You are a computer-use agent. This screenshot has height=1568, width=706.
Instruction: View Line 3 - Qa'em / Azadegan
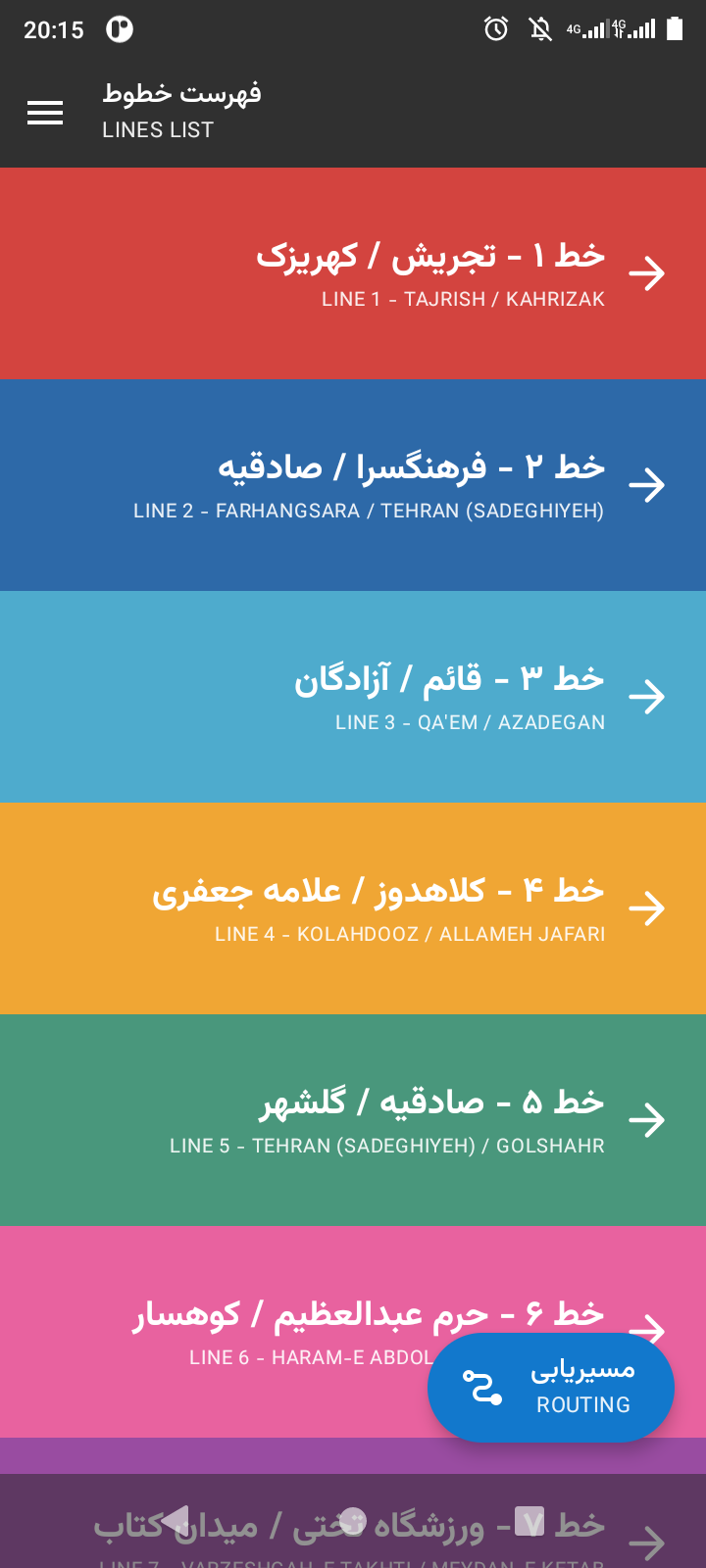353,697
